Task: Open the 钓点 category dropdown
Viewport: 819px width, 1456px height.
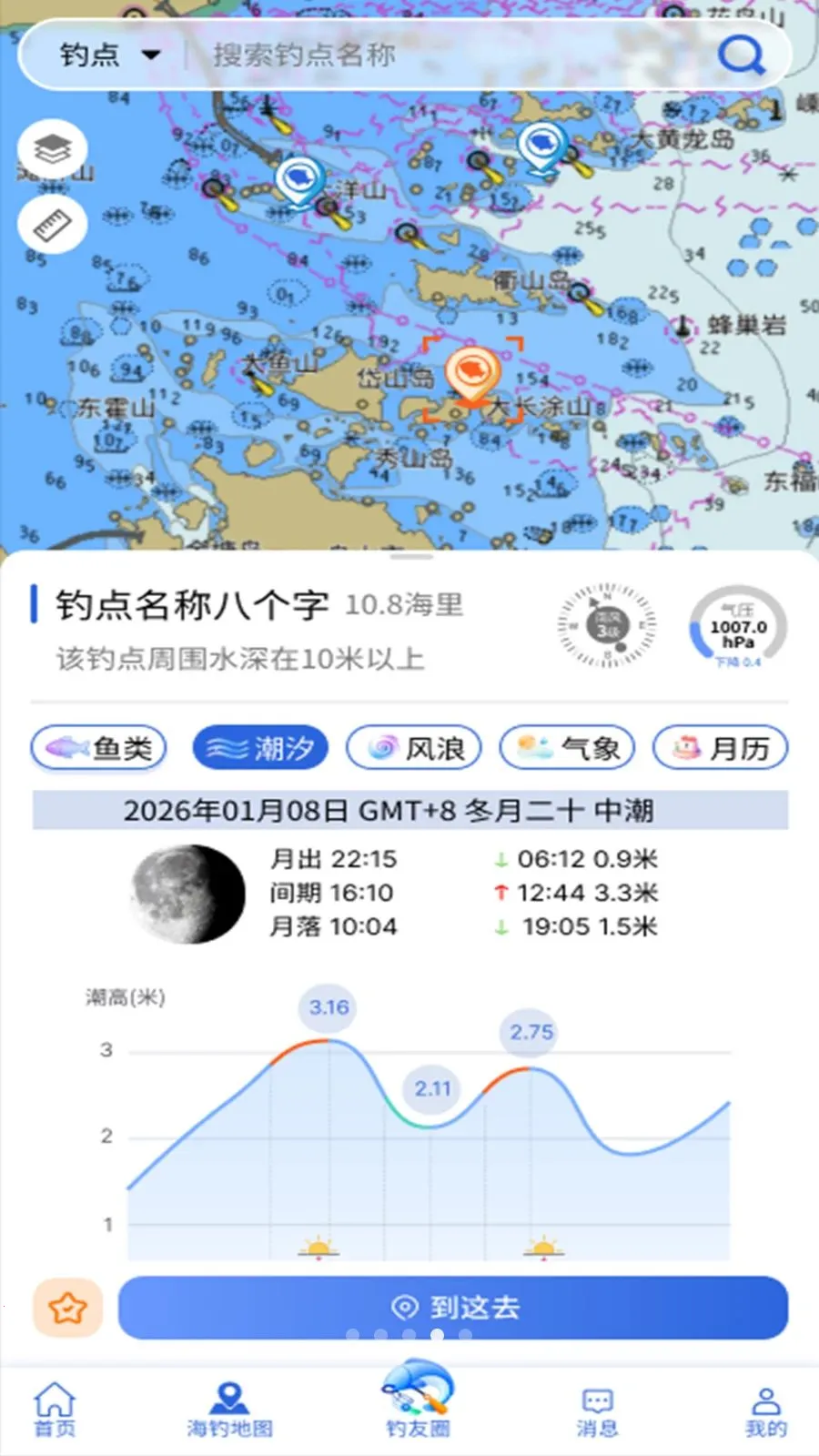Action: click(110, 55)
